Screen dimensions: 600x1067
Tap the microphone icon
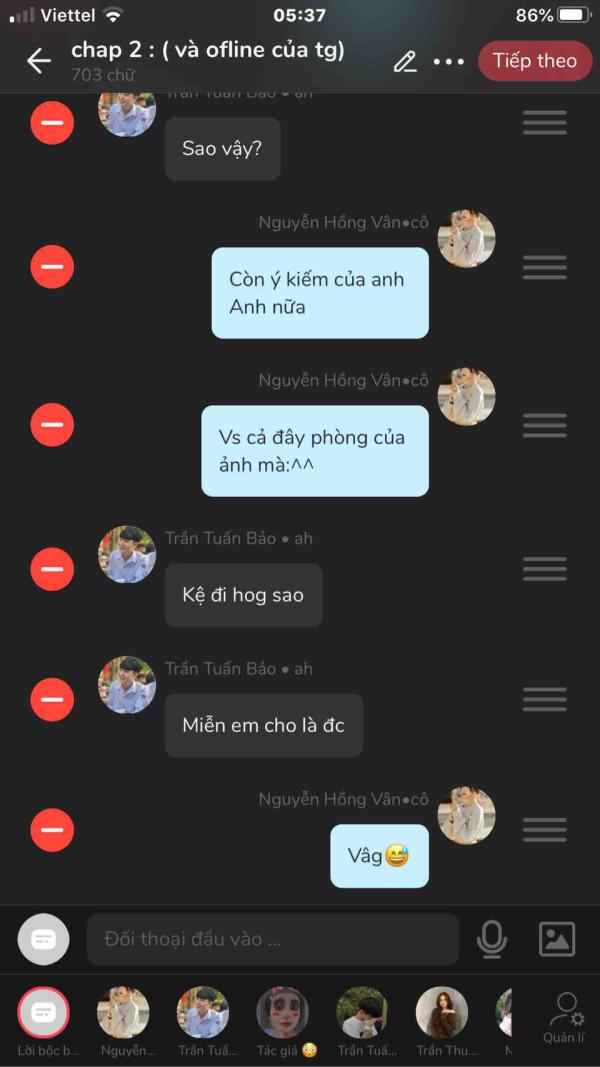click(x=491, y=939)
